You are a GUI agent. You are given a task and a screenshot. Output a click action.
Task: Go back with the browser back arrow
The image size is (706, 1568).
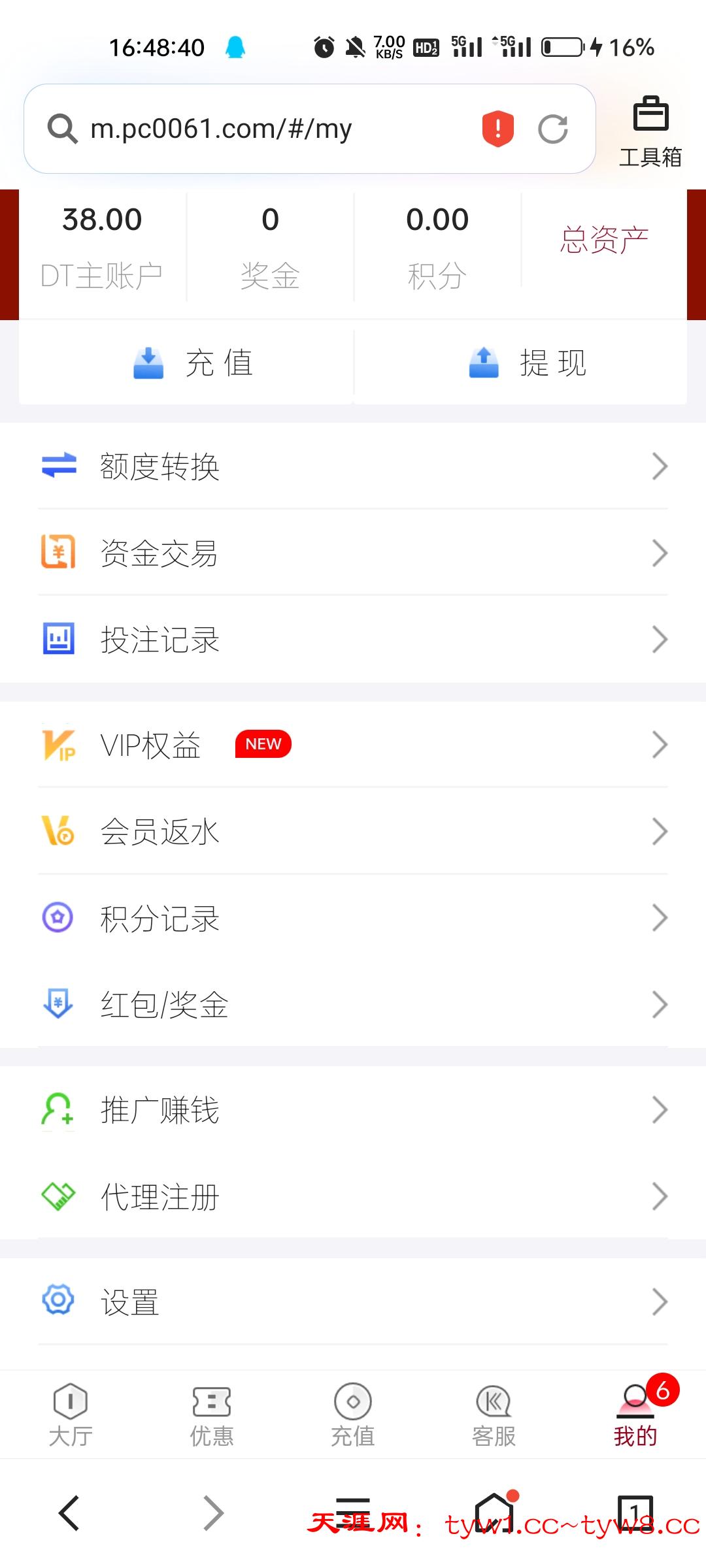[x=69, y=1513]
